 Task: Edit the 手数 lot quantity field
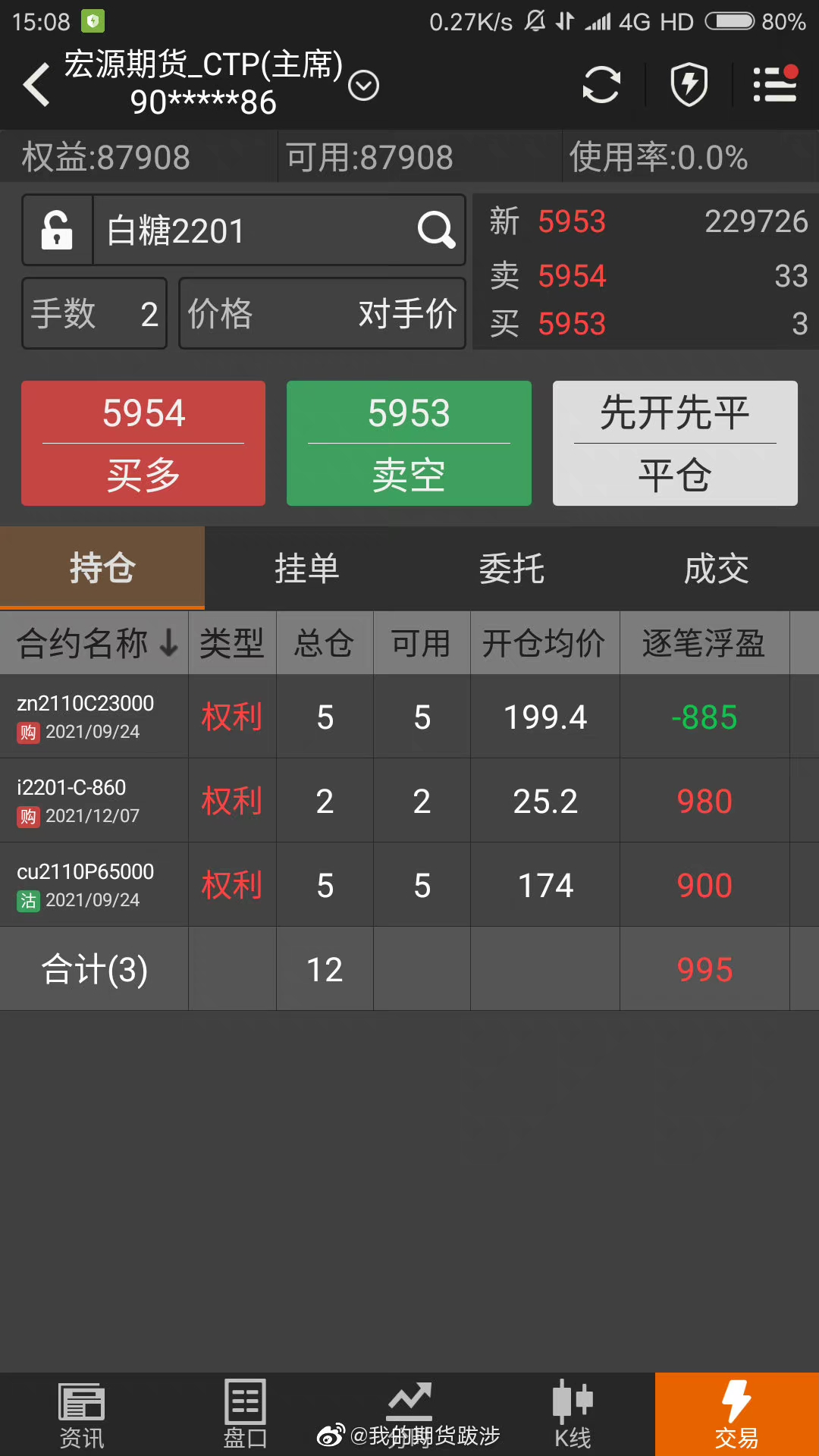tap(95, 313)
